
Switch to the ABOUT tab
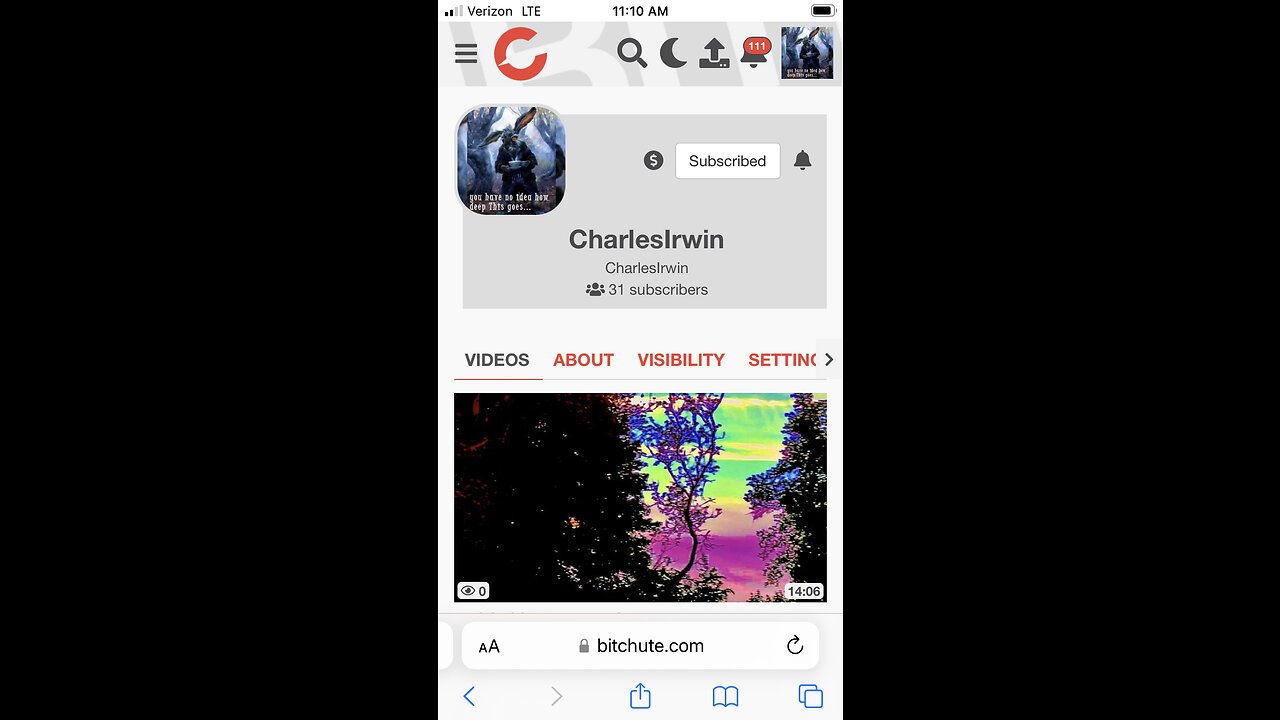click(x=583, y=360)
